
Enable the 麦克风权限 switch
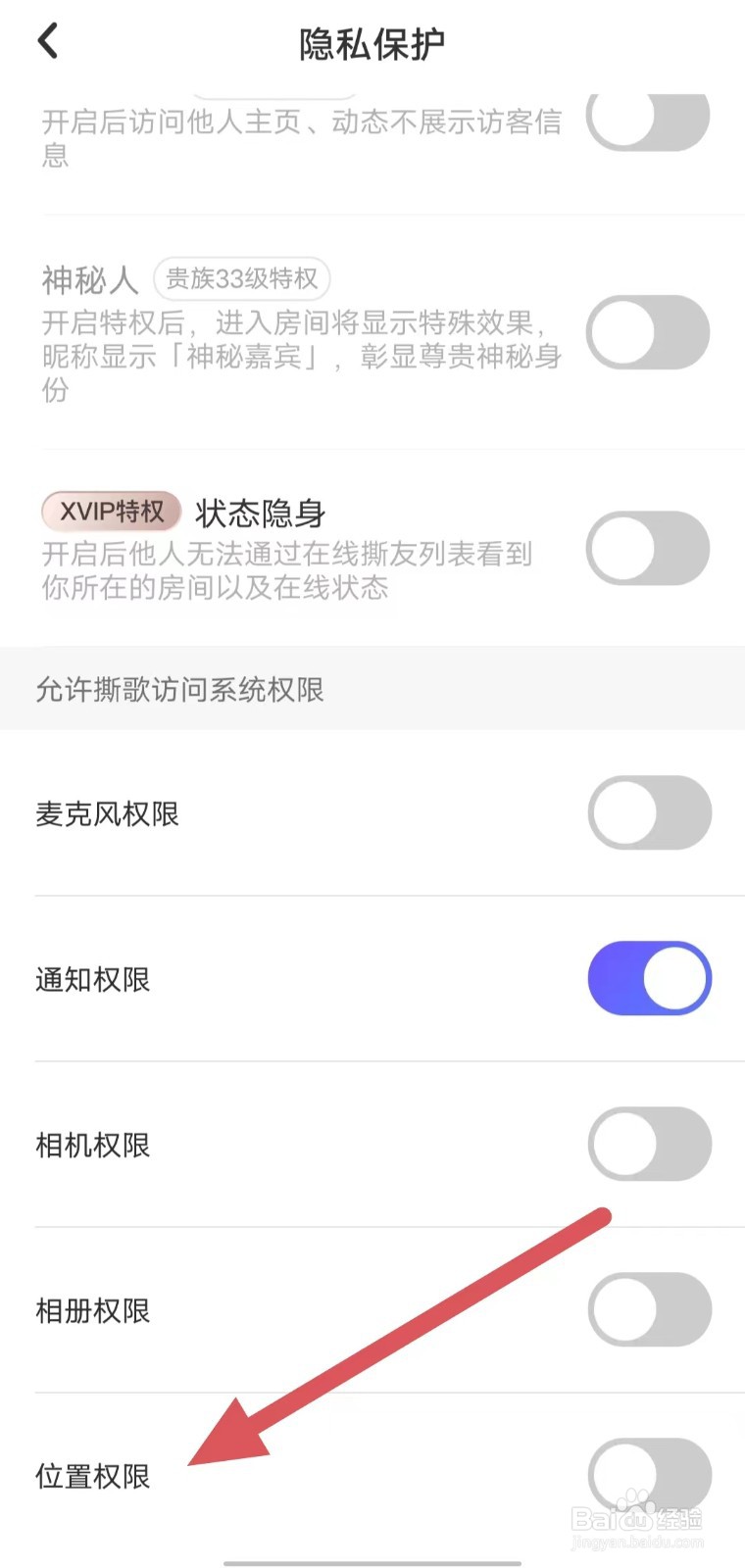click(x=648, y=812)
